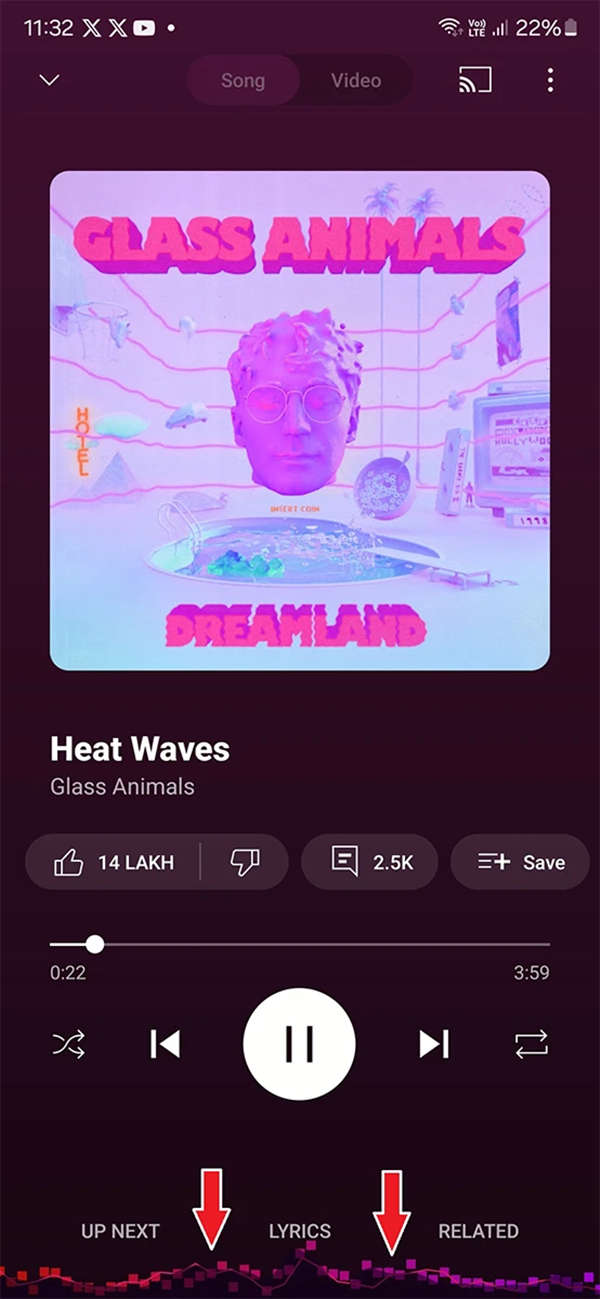Toggle shuffle mode

(68, 1045)
